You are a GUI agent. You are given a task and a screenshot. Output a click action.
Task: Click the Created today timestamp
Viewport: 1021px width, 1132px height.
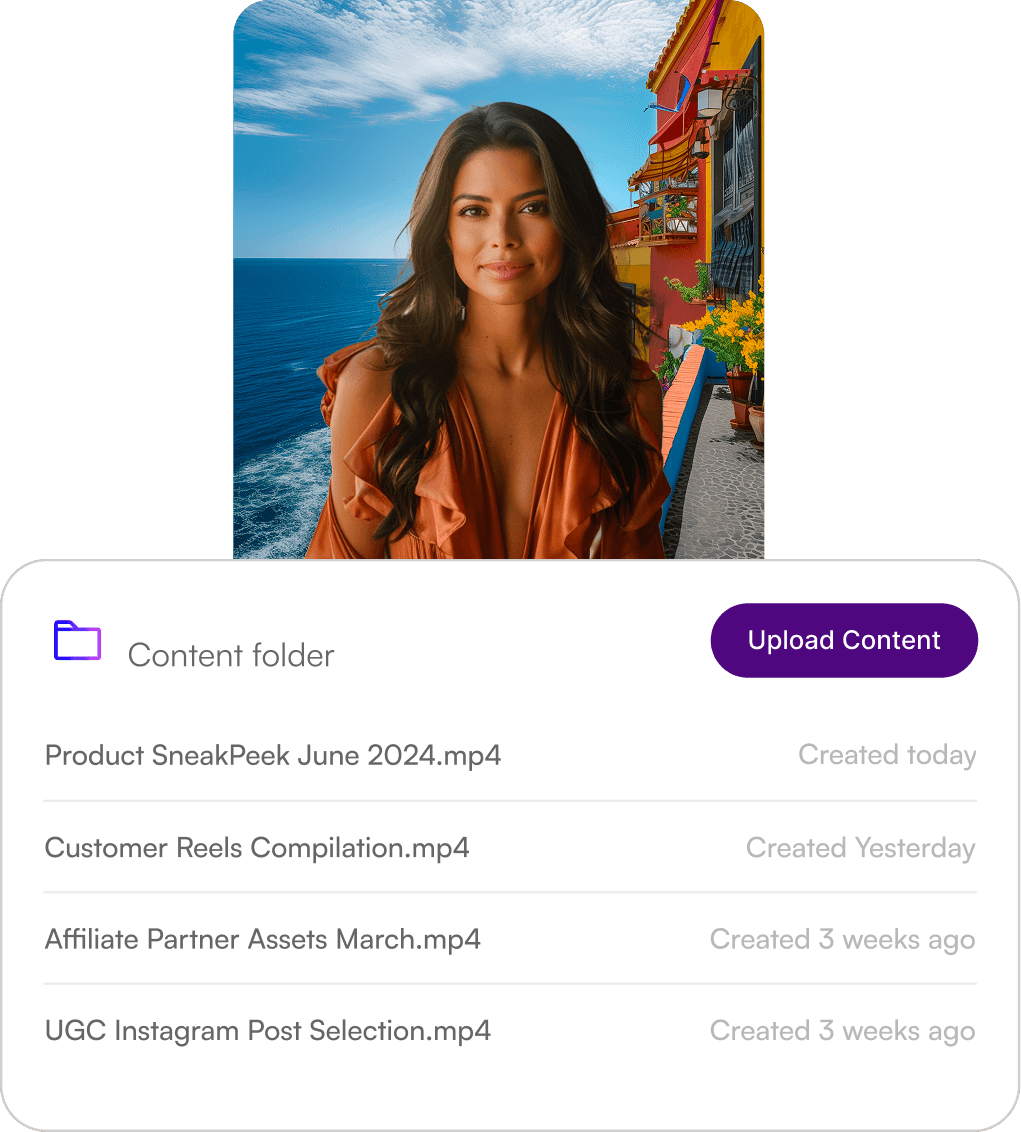pyautogui.click(x=887, y=755)
